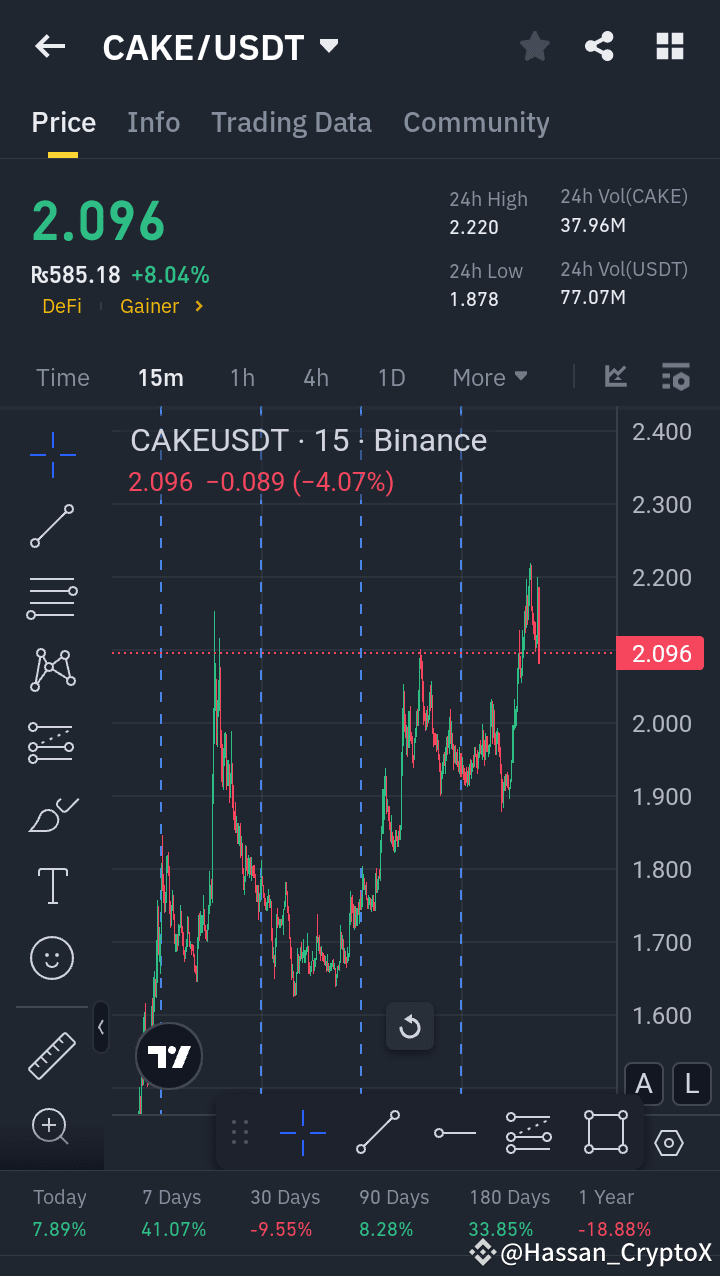Open the emoji sticker tool
Image resolution: width=720 pixels, height=1276 pixels.
coord(51,958)
